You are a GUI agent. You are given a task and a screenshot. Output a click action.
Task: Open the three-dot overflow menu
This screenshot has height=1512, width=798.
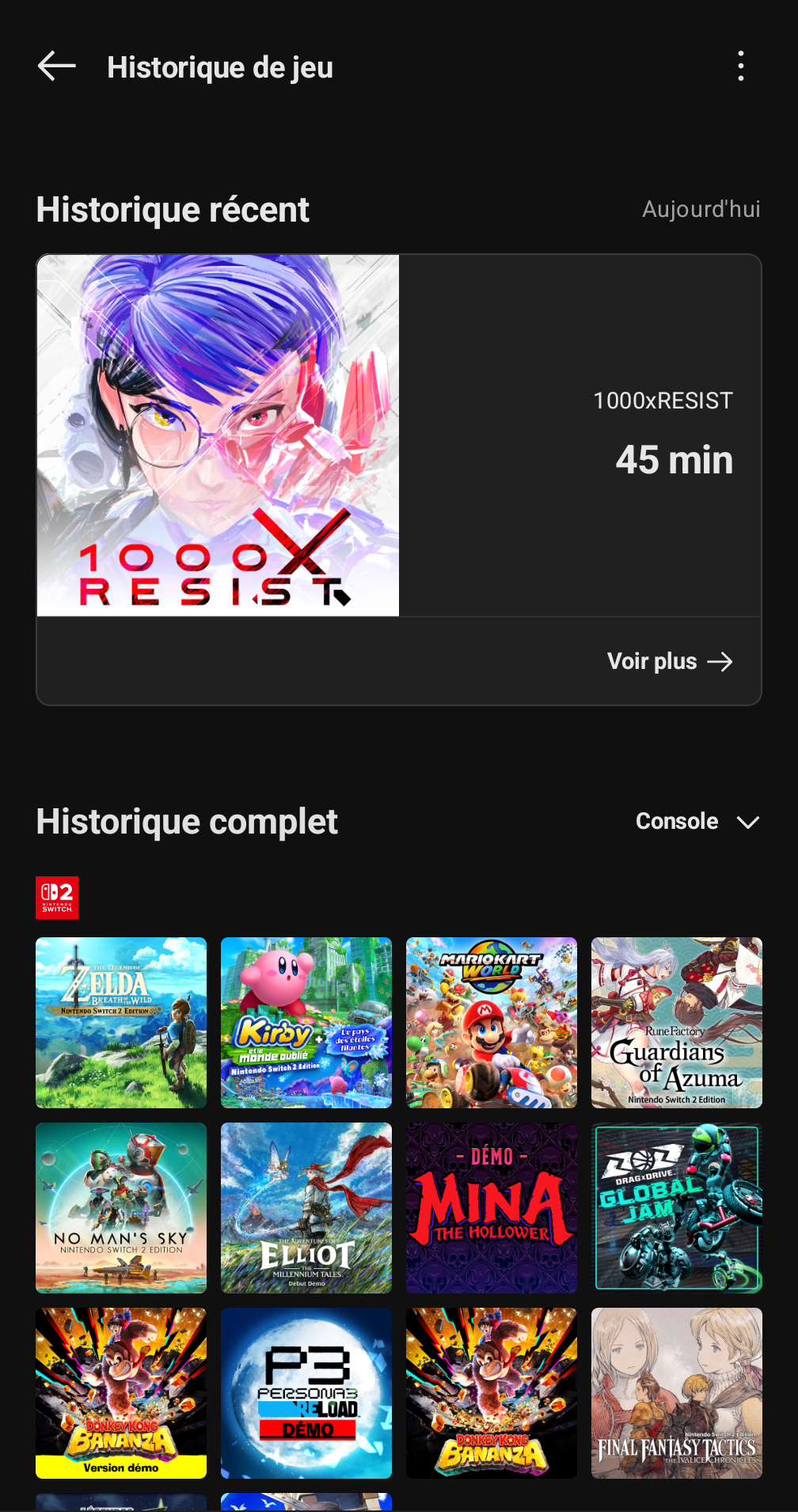[x=740, y=66]
